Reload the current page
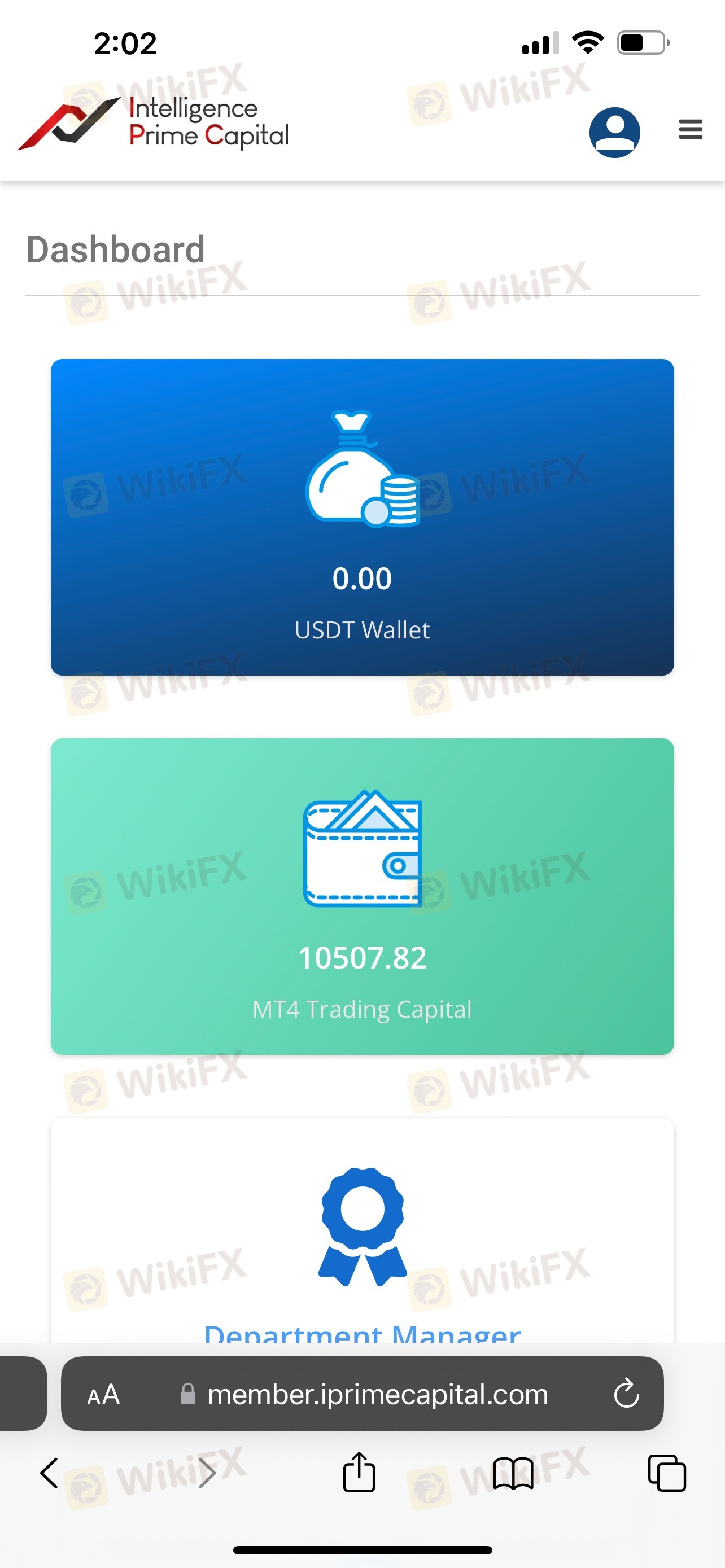725x1568 pixels. pyautogui.click(x=626, y=1395)
